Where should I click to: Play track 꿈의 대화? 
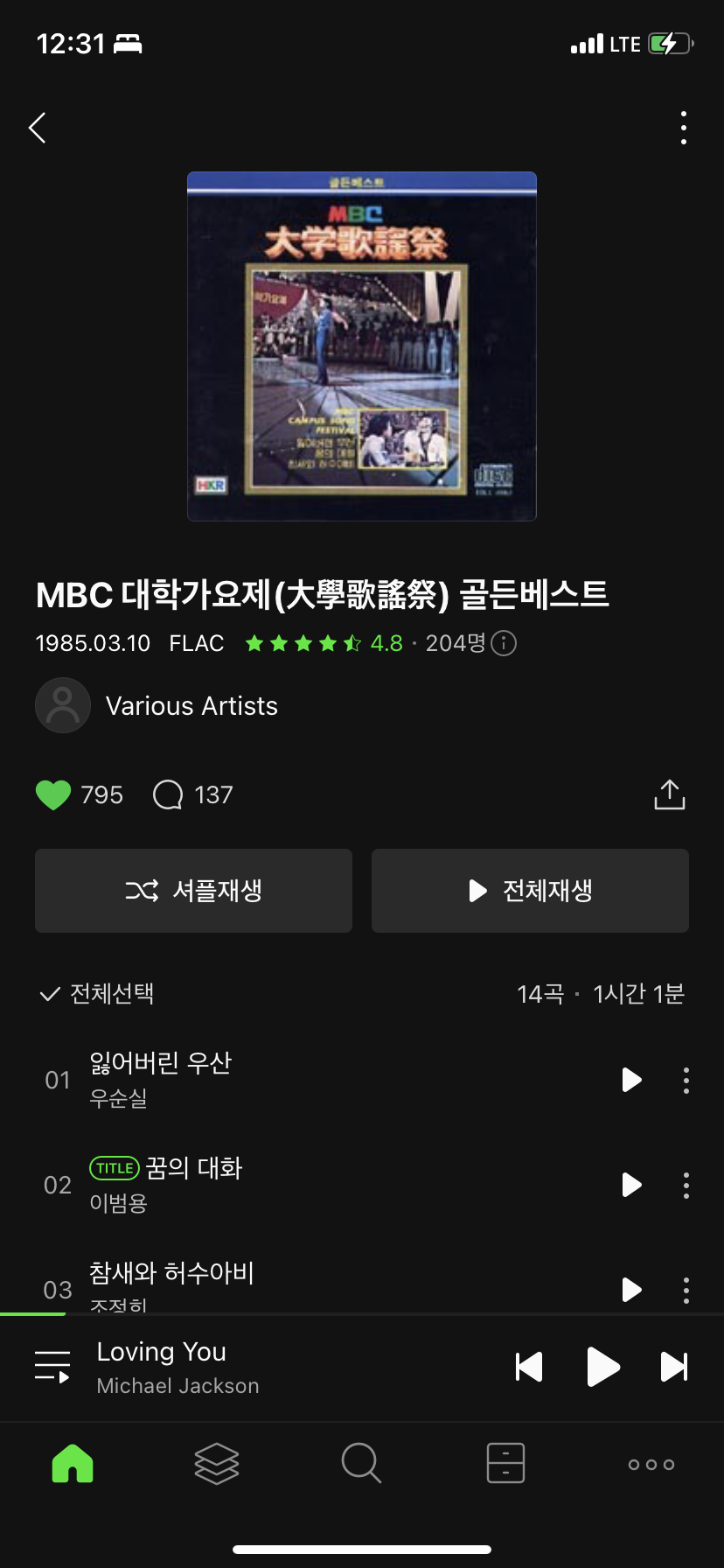click(631, 1185)
